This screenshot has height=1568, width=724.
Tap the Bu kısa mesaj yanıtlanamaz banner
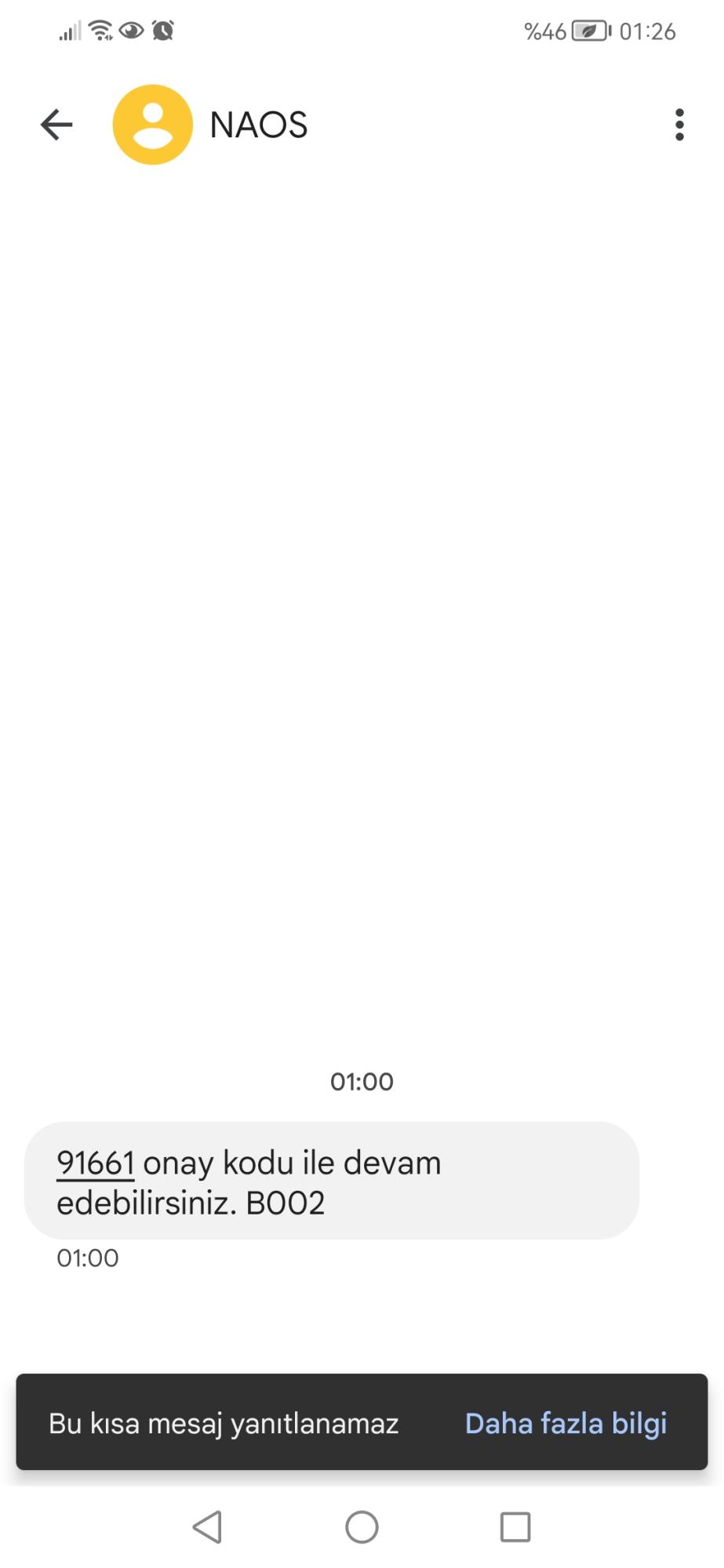pos(224,1424)
